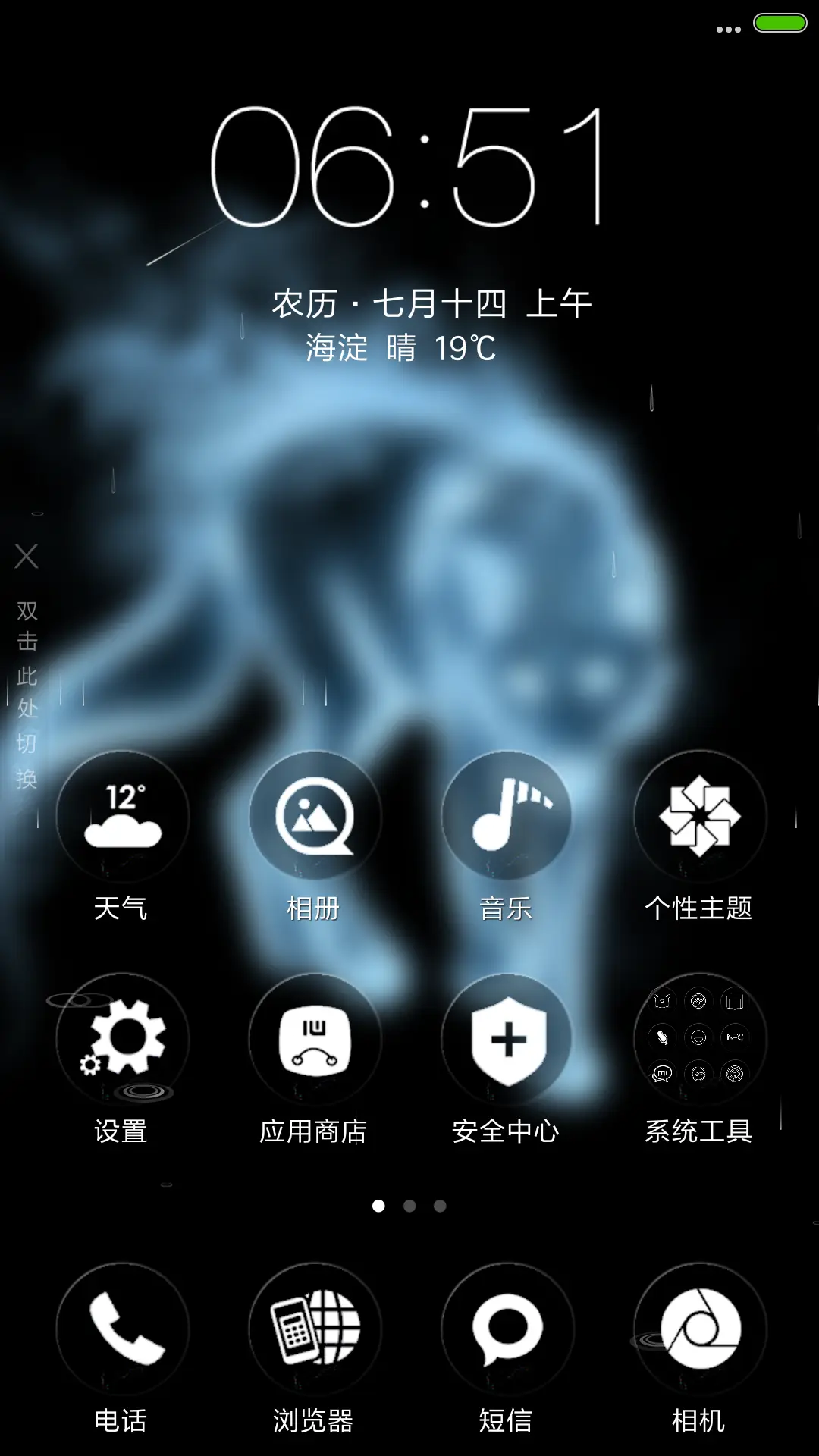
Task: Tap the microphone recorder icon inside 系统工具
Action: (661, 1036)
